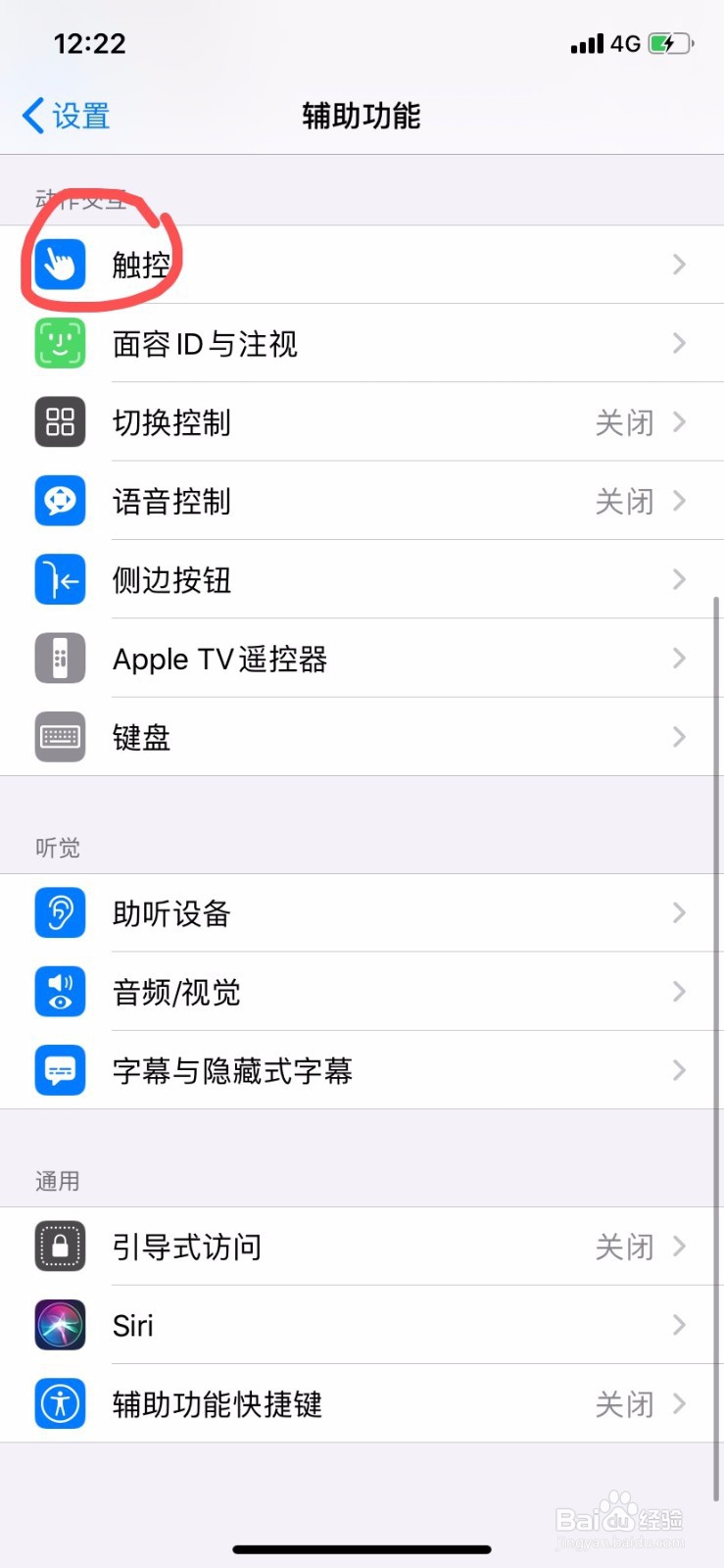Open 引导式访问 currently 关闭
Screen dimensions: 724x1568
[362, 1247]
